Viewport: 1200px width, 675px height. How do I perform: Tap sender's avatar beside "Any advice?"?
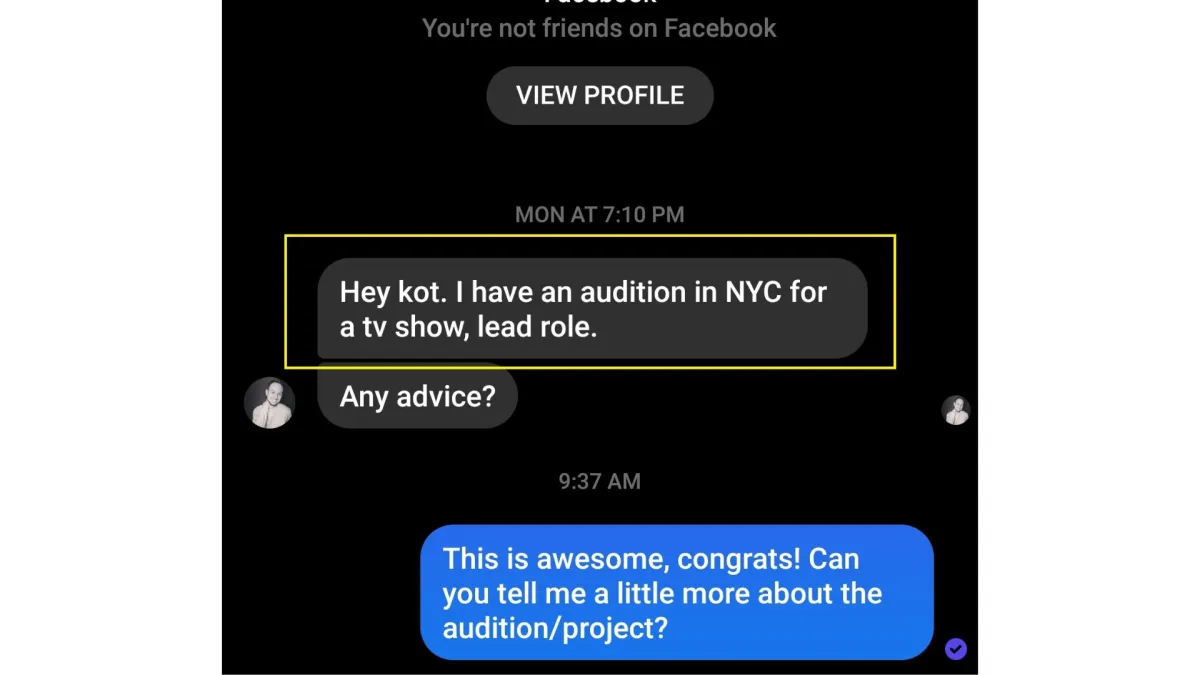269,403
